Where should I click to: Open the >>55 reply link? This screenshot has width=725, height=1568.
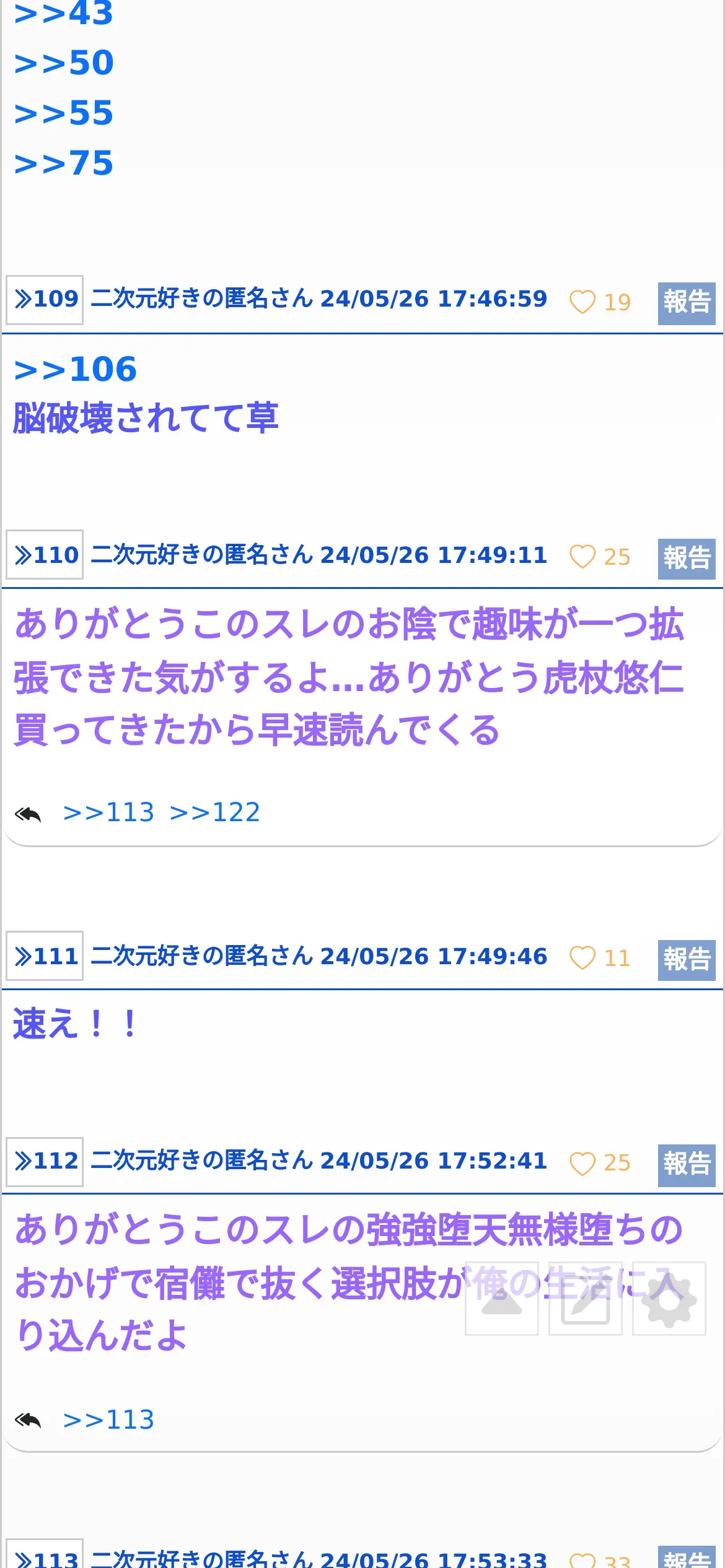[64, 113]
